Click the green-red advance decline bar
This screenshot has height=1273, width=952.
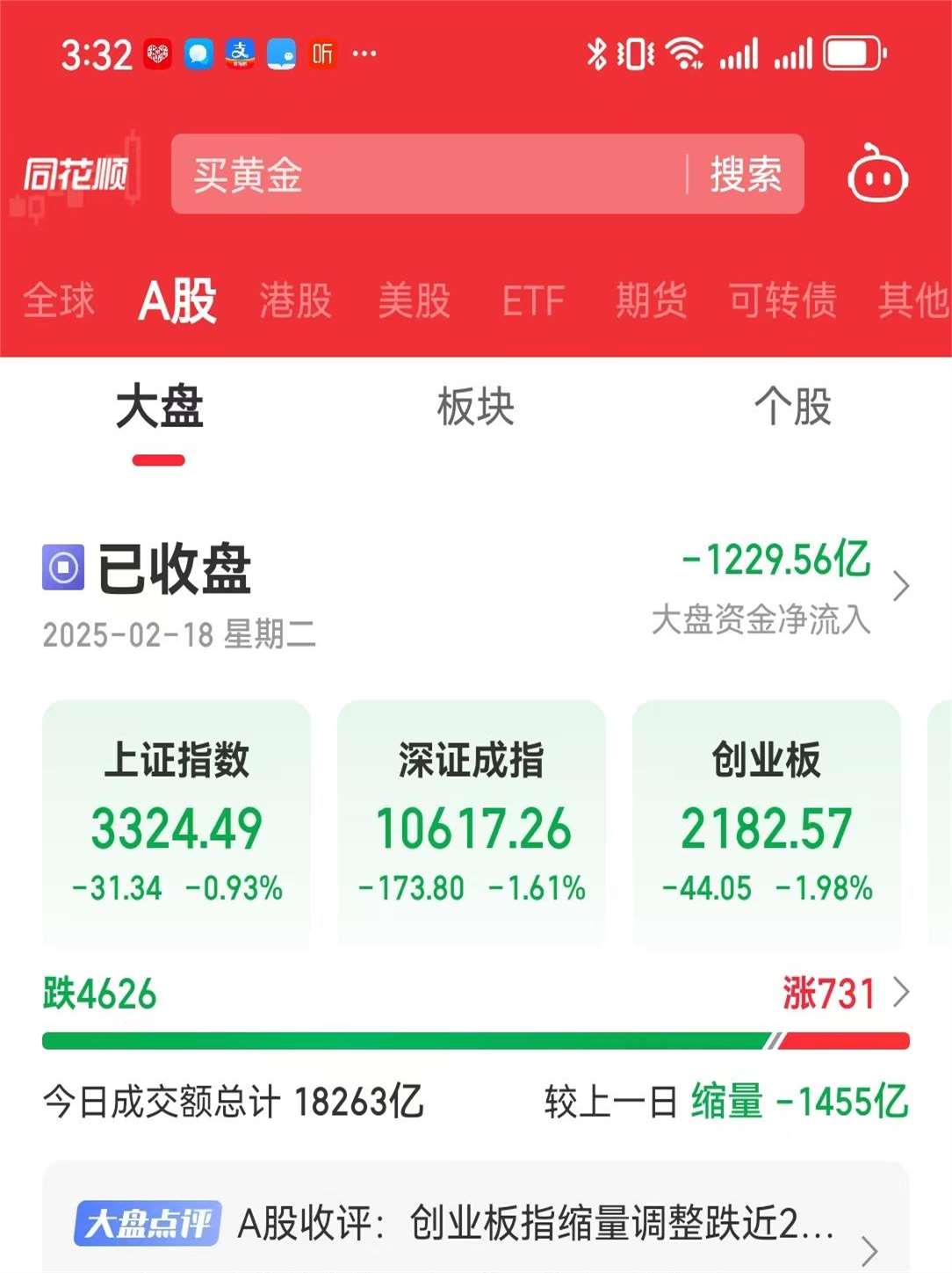tap(474, 1040)
